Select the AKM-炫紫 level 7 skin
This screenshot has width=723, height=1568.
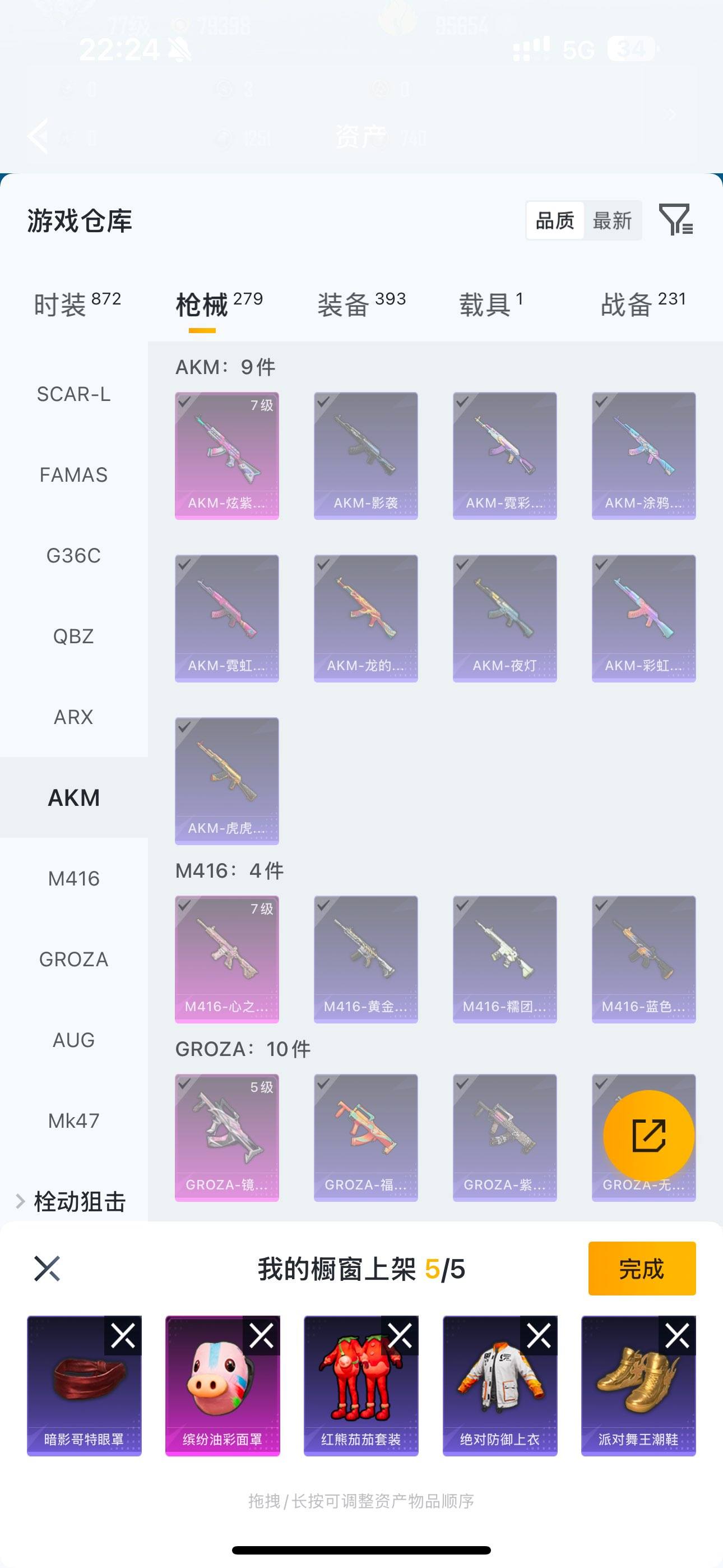click(226, 455)
